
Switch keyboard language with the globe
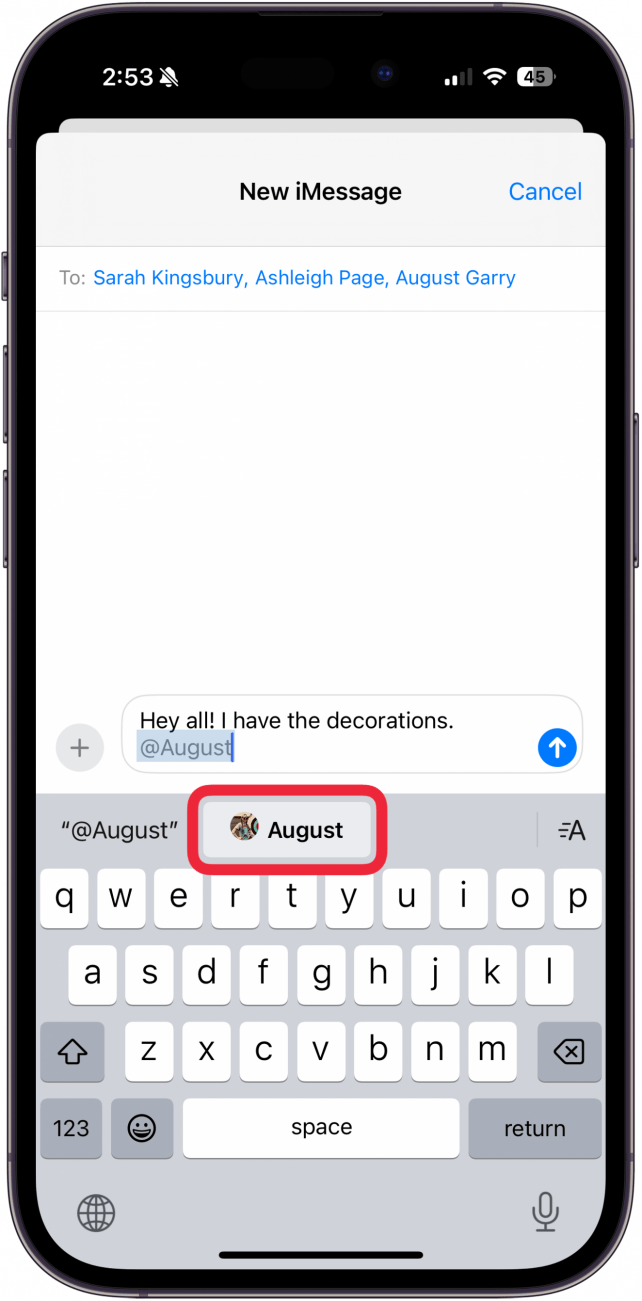point(96,1213)
